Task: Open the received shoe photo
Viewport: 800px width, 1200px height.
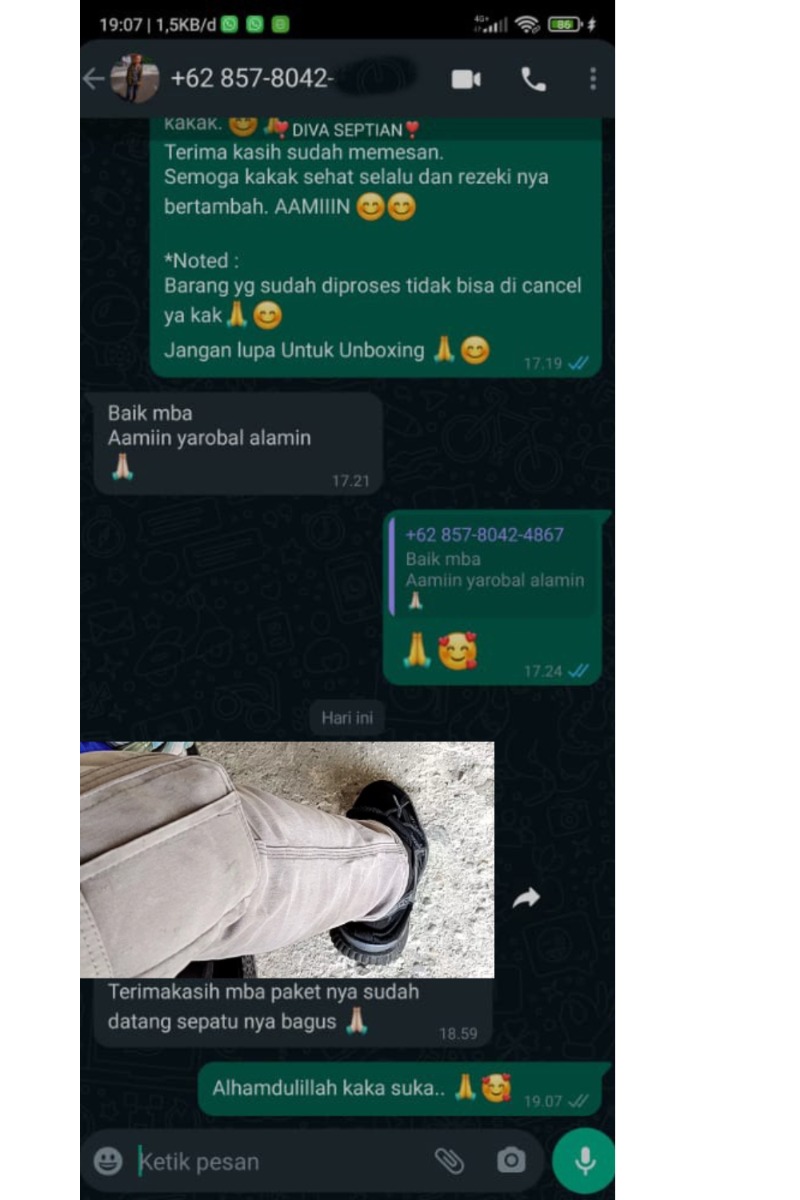Action: [x=287, y=859]
